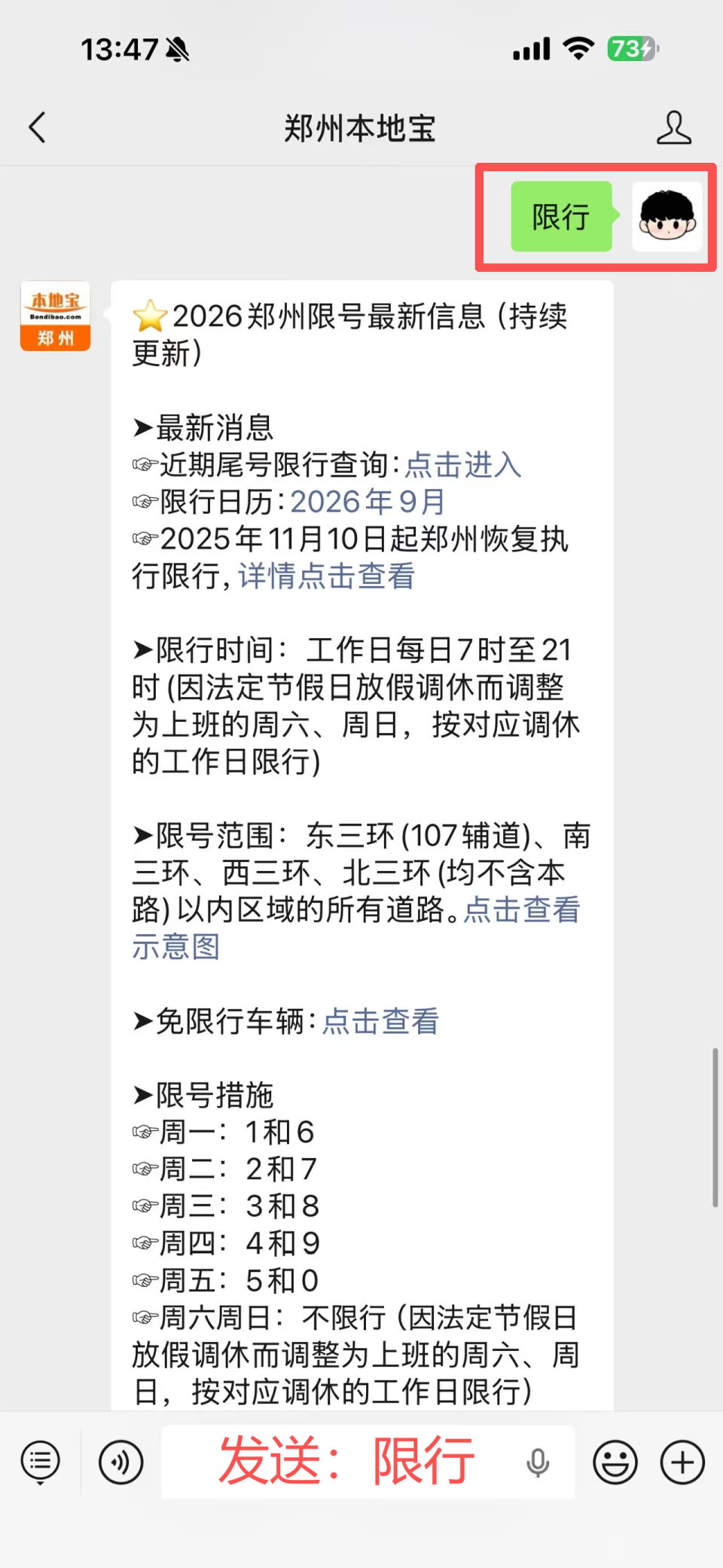The image size is (723, 1568).
Task: Tap the microphone dictation icon
Action: click(538, 1463)
